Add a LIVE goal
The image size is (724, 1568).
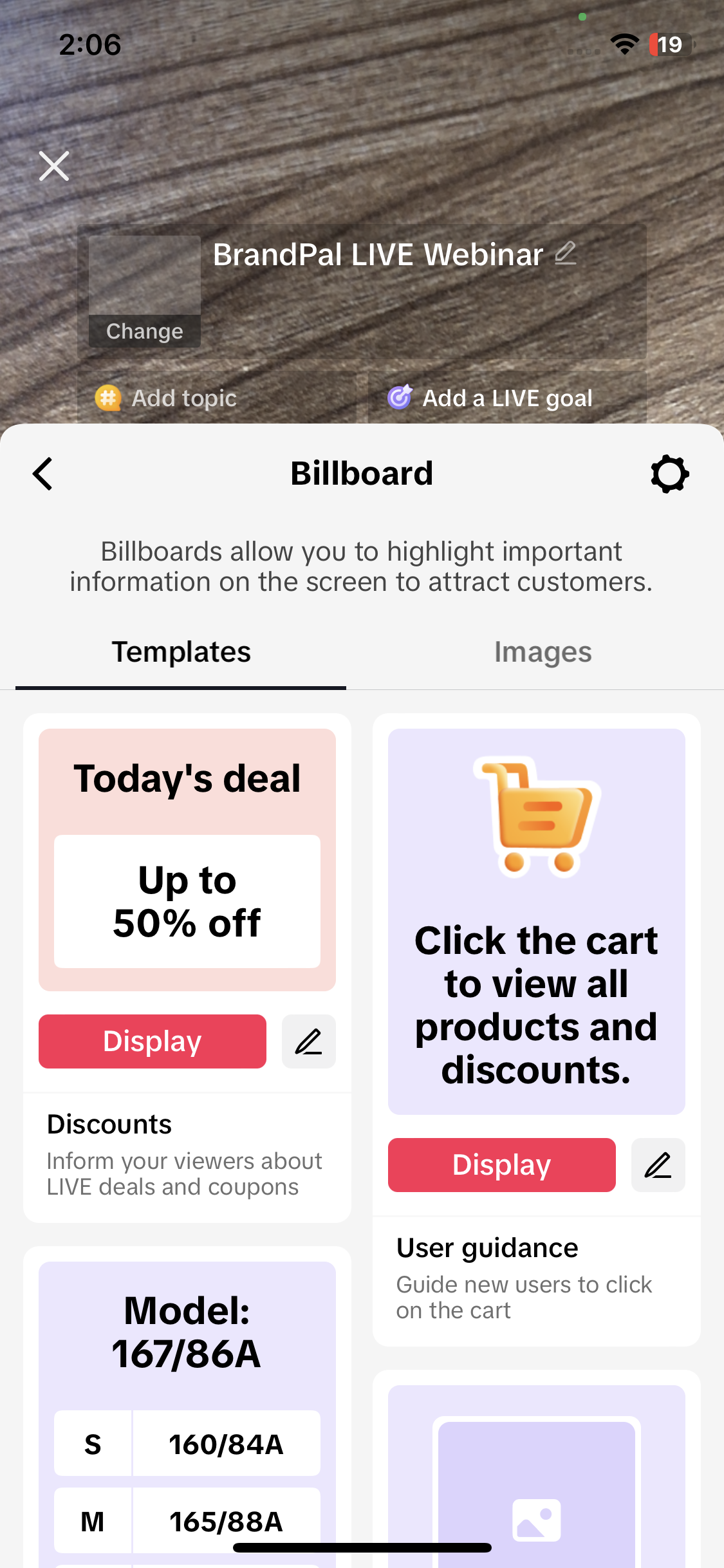pos(506,398)
